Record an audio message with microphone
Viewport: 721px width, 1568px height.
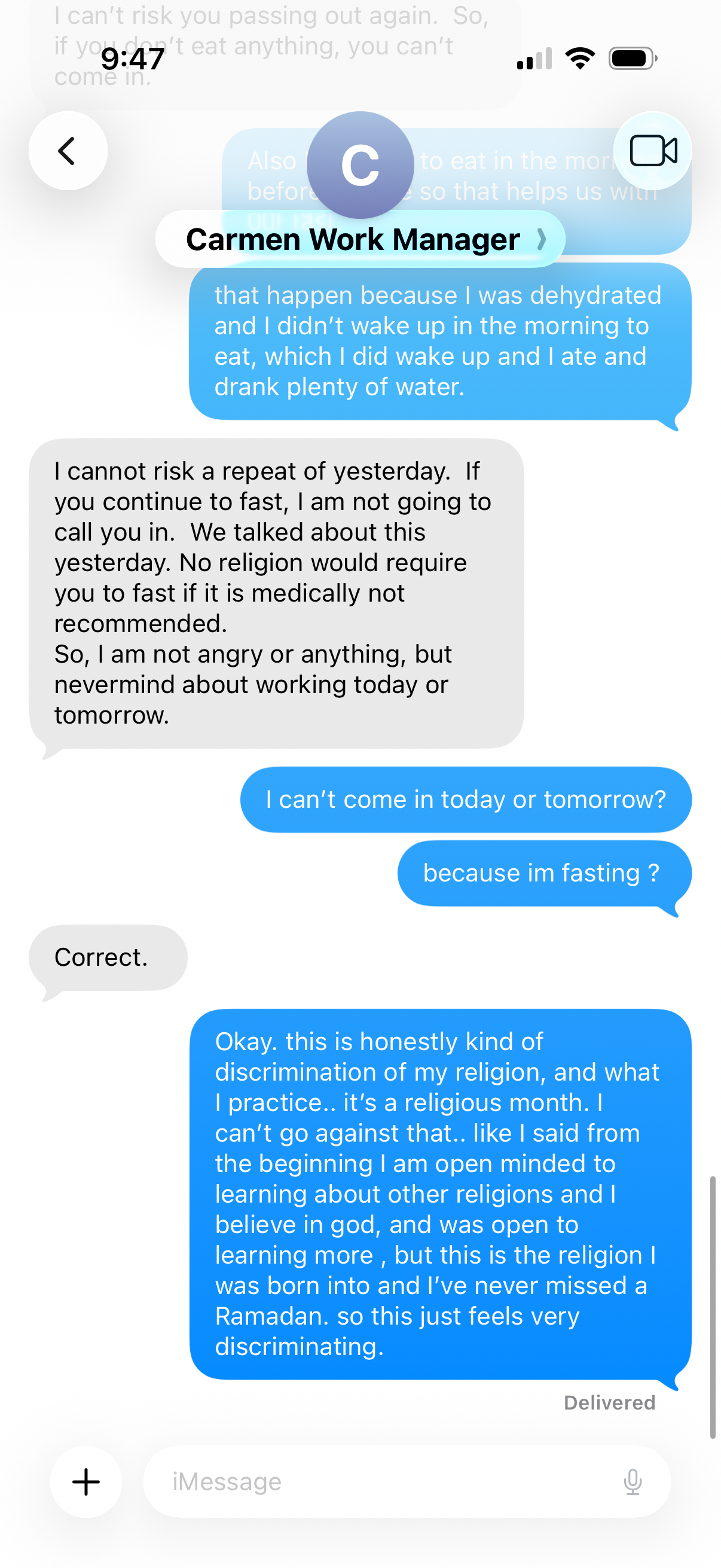(x=633, y=1481)
